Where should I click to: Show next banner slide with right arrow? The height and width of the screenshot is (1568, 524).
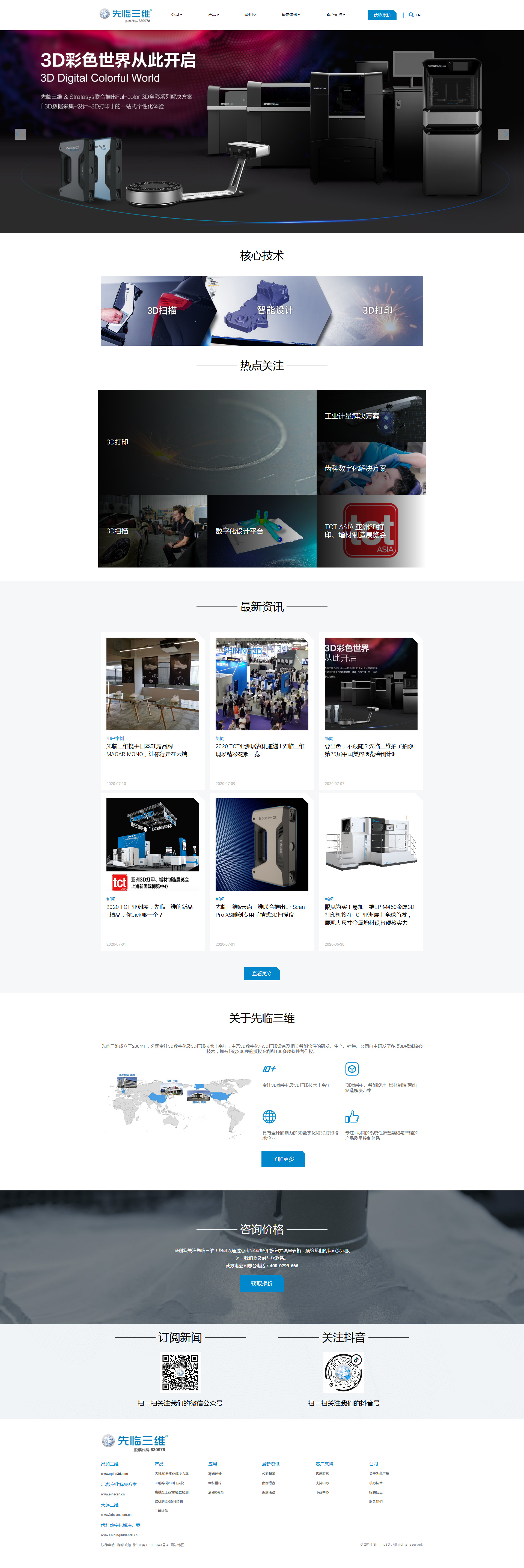503,134
